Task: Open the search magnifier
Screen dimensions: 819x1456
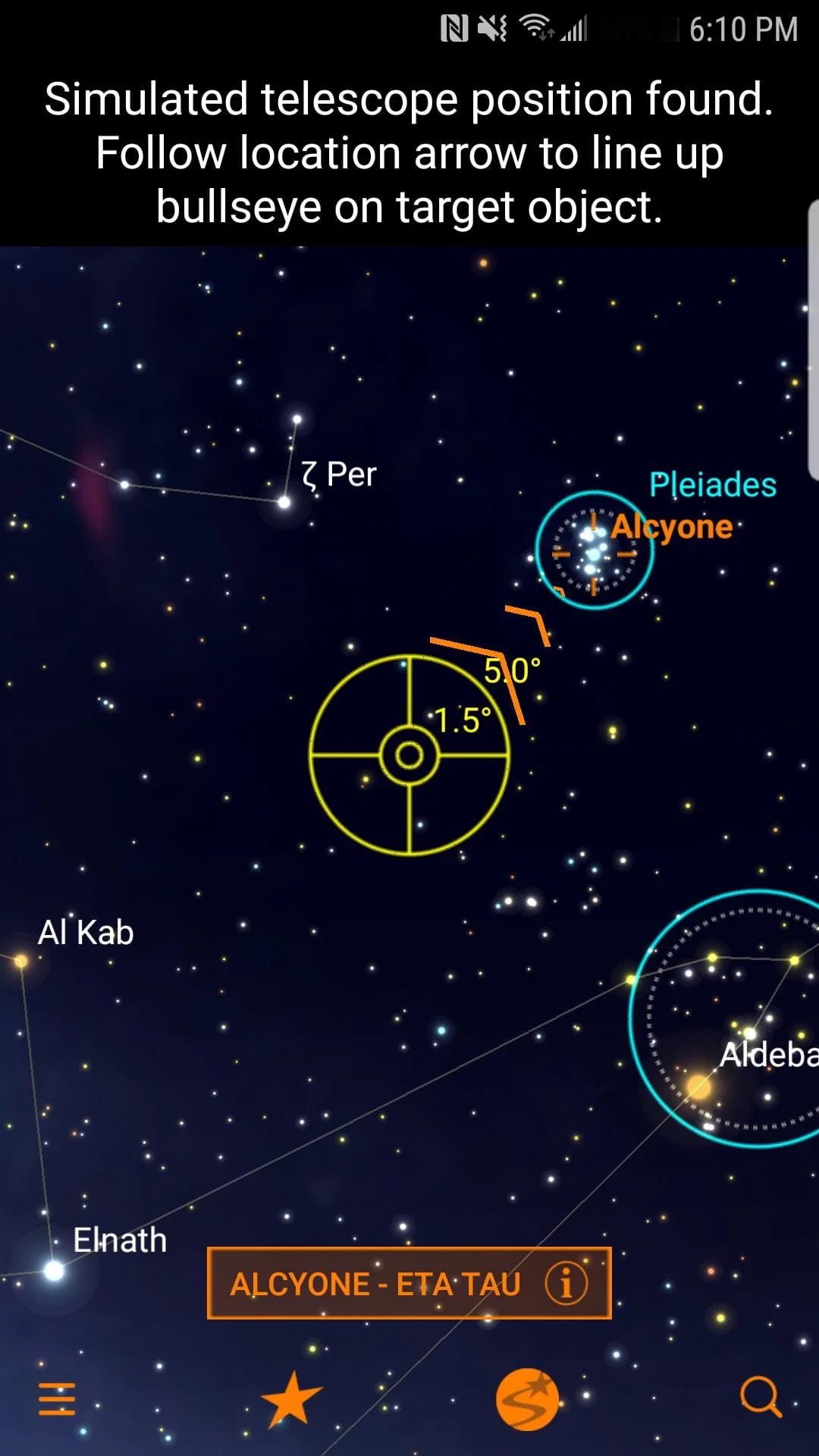Action: point(760,1396)
